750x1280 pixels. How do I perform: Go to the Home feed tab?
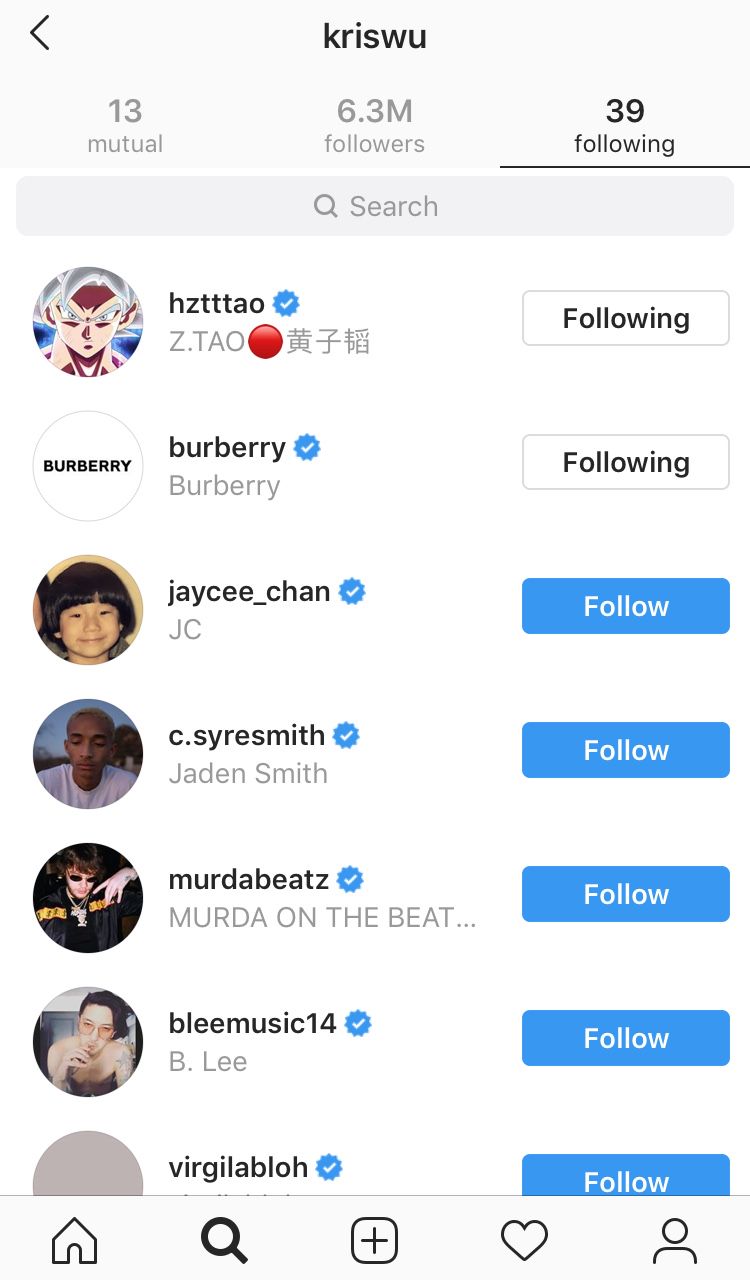[x=75, y=1240]
